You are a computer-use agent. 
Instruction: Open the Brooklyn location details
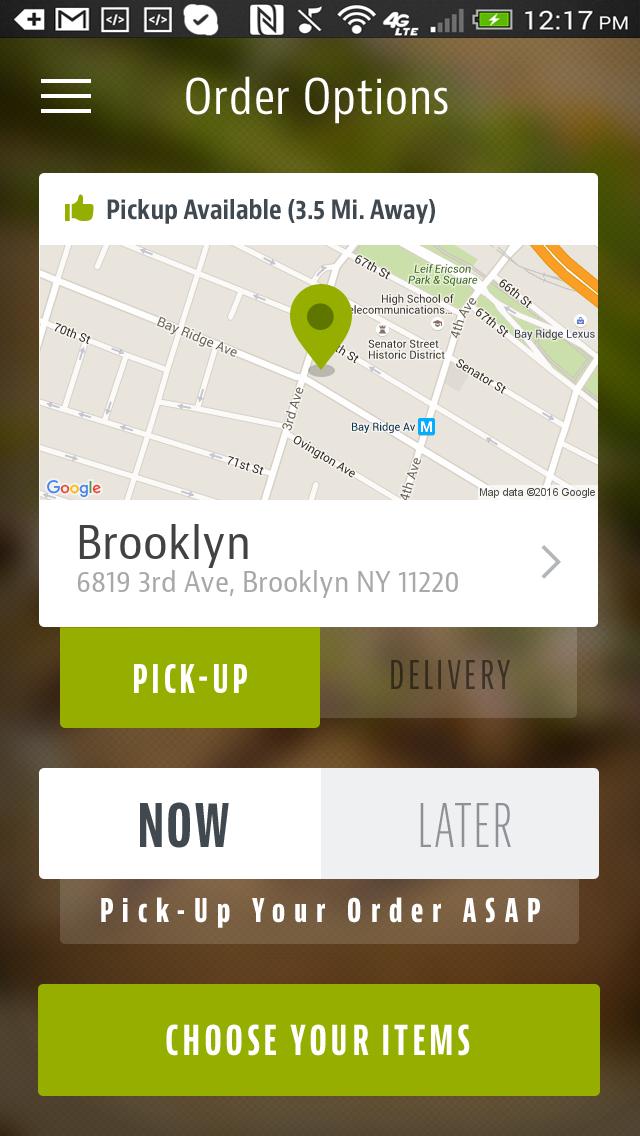(318, 562)
